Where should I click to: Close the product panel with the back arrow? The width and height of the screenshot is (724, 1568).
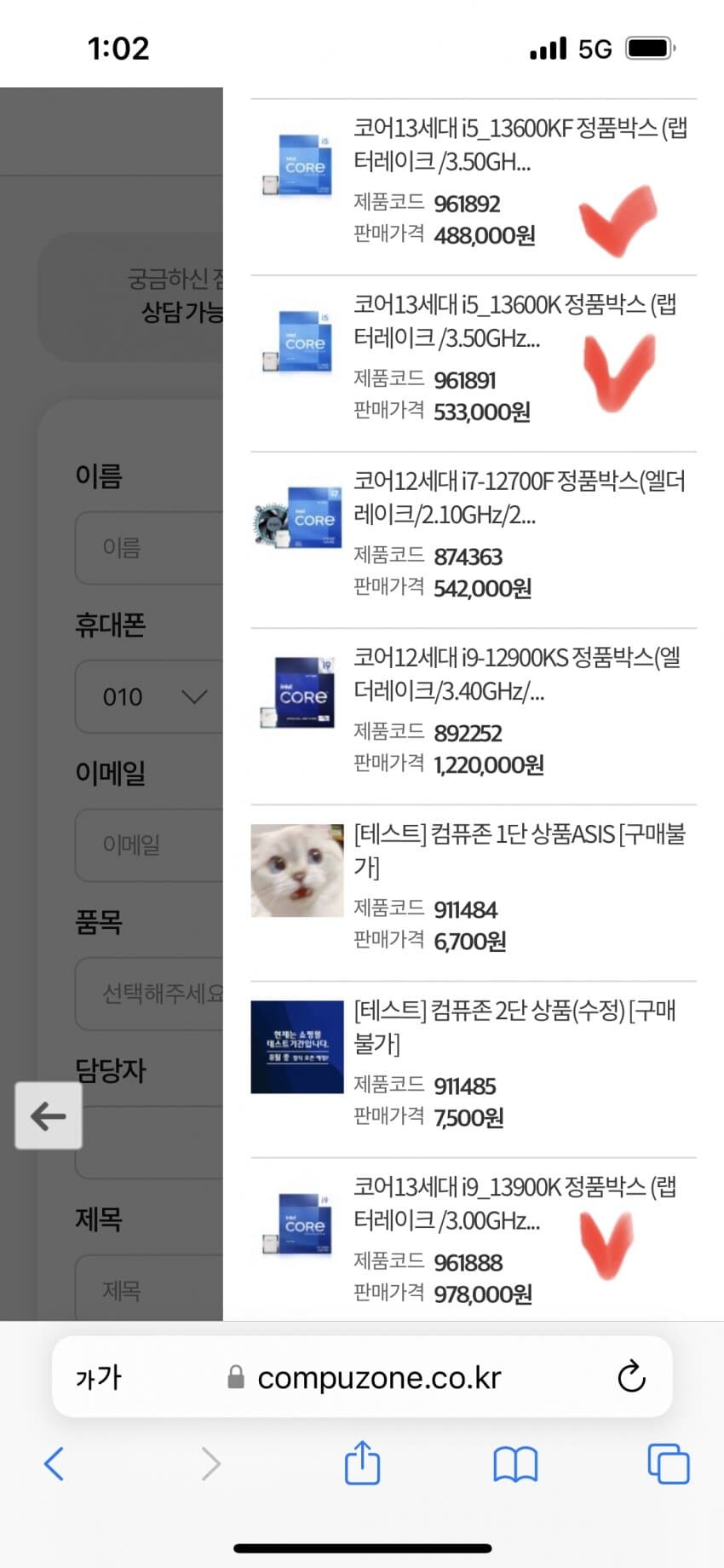tap(49, 1115)
